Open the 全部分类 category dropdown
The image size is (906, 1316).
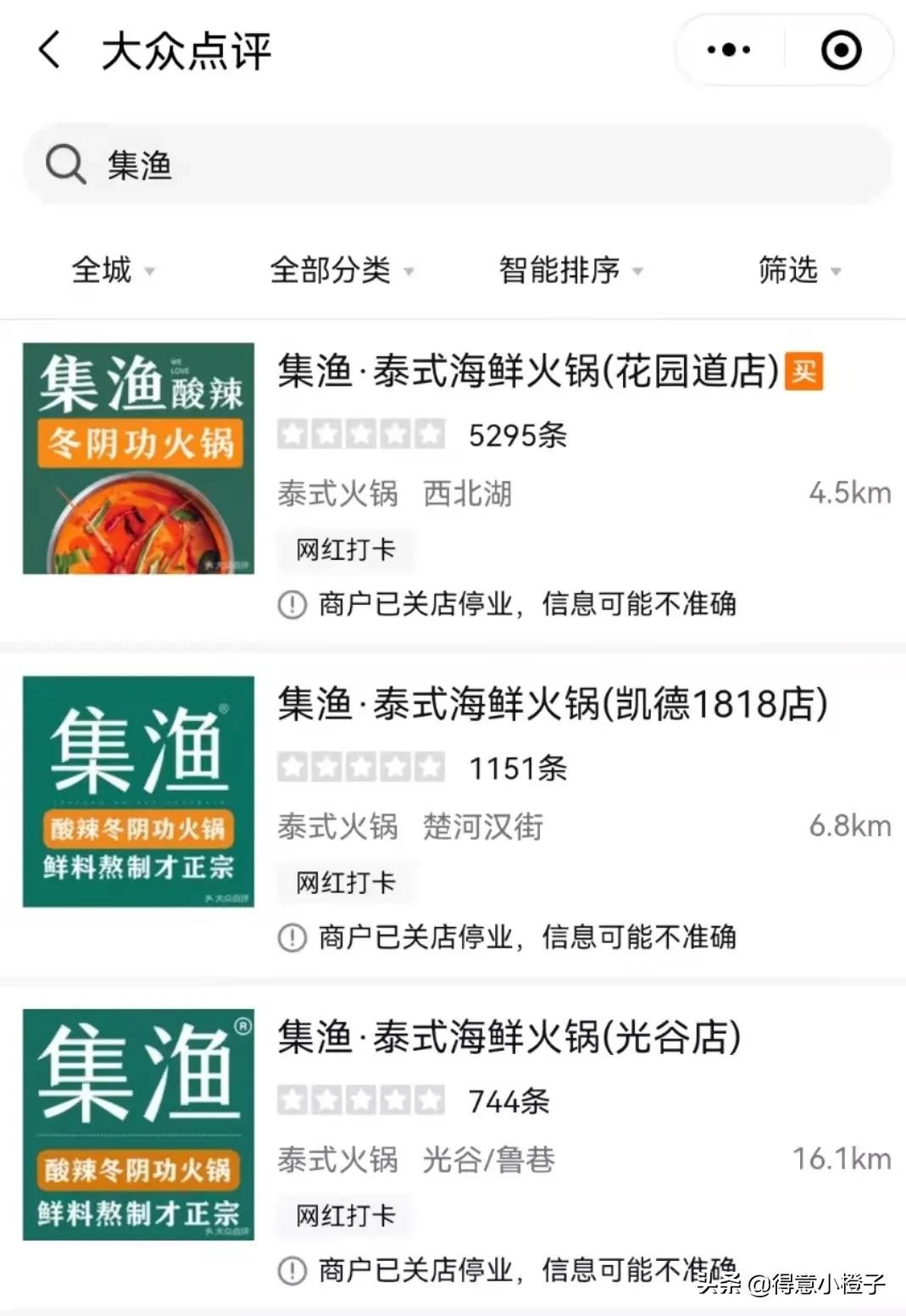tap(341, 270)
